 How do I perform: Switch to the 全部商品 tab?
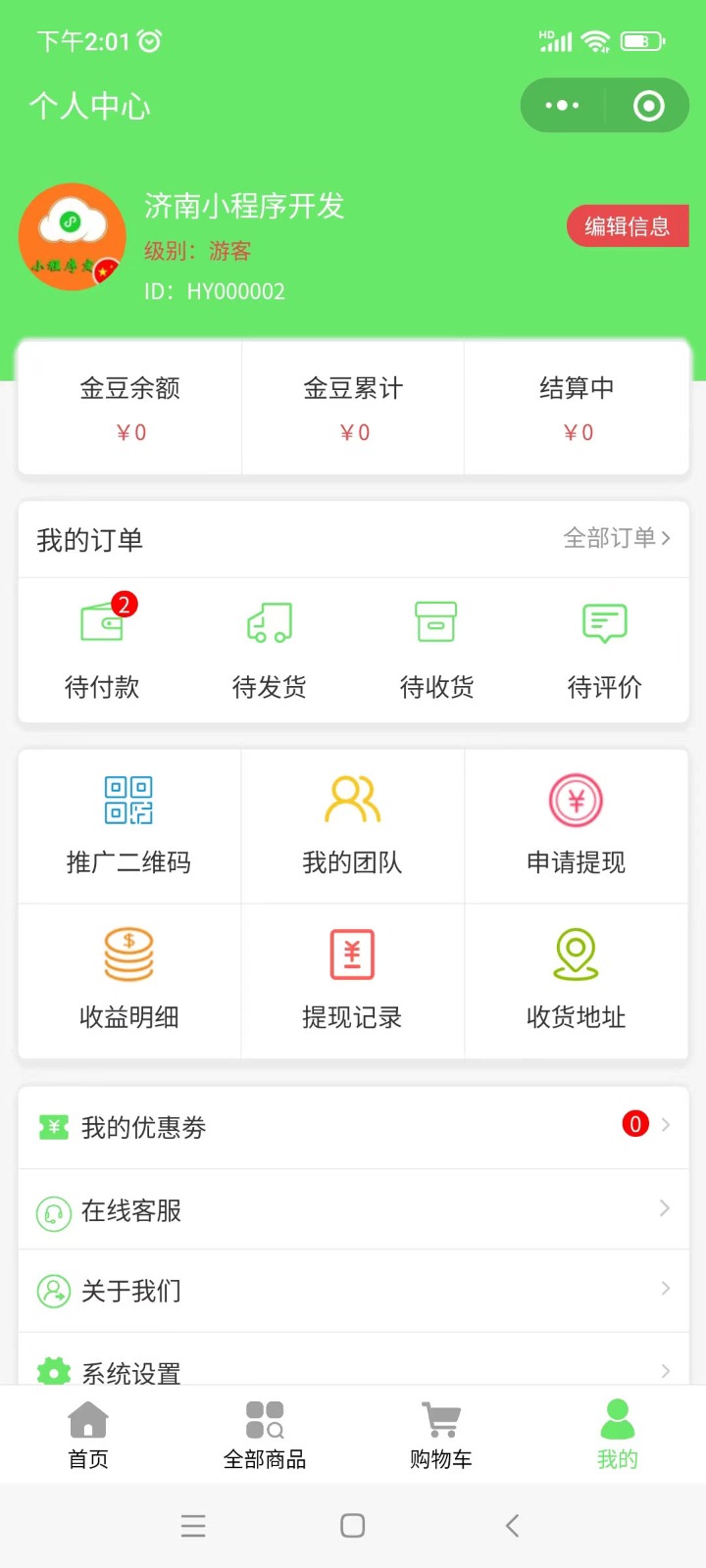[x=265, y=1435]
